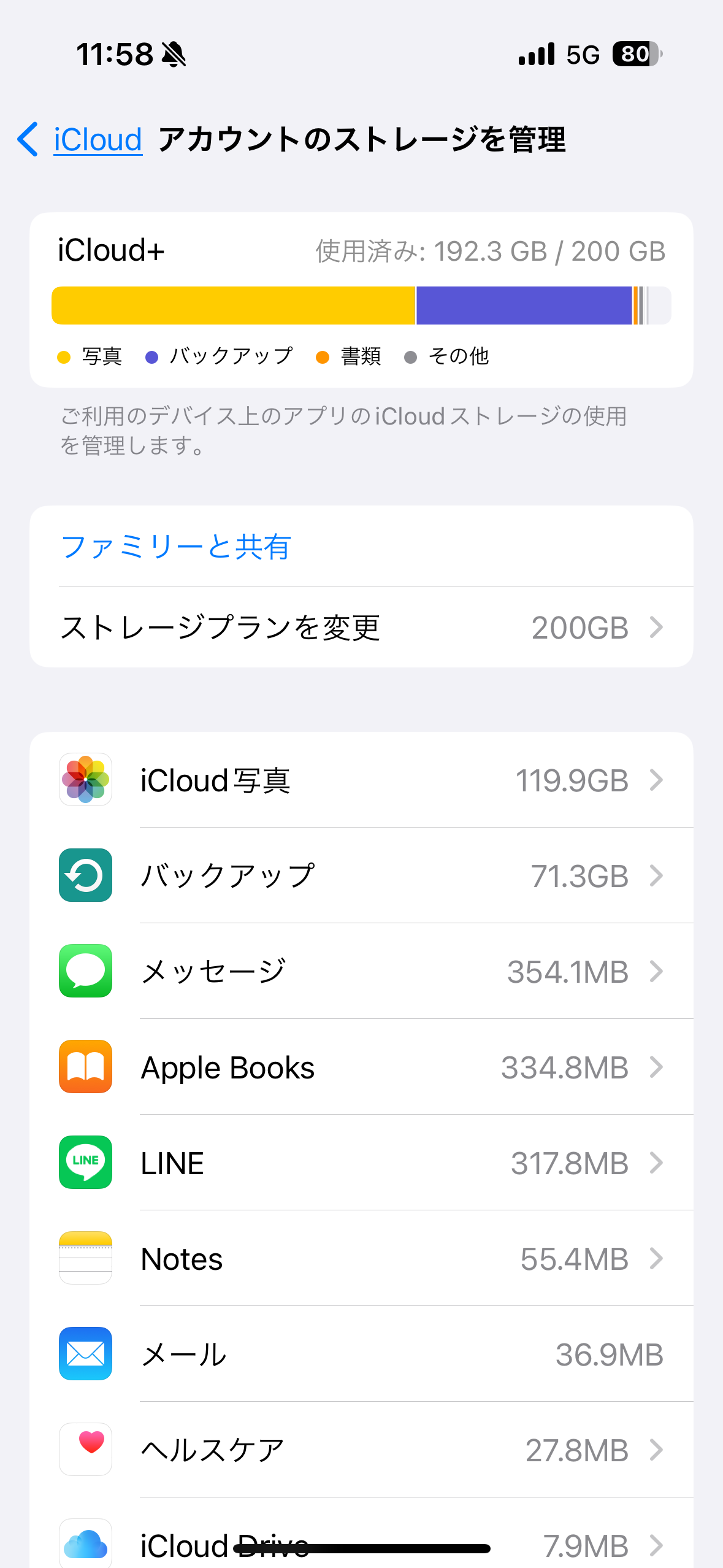Select the メッセージ storage row
This screenshot has width=723, height=1568.
coord(361,971)
